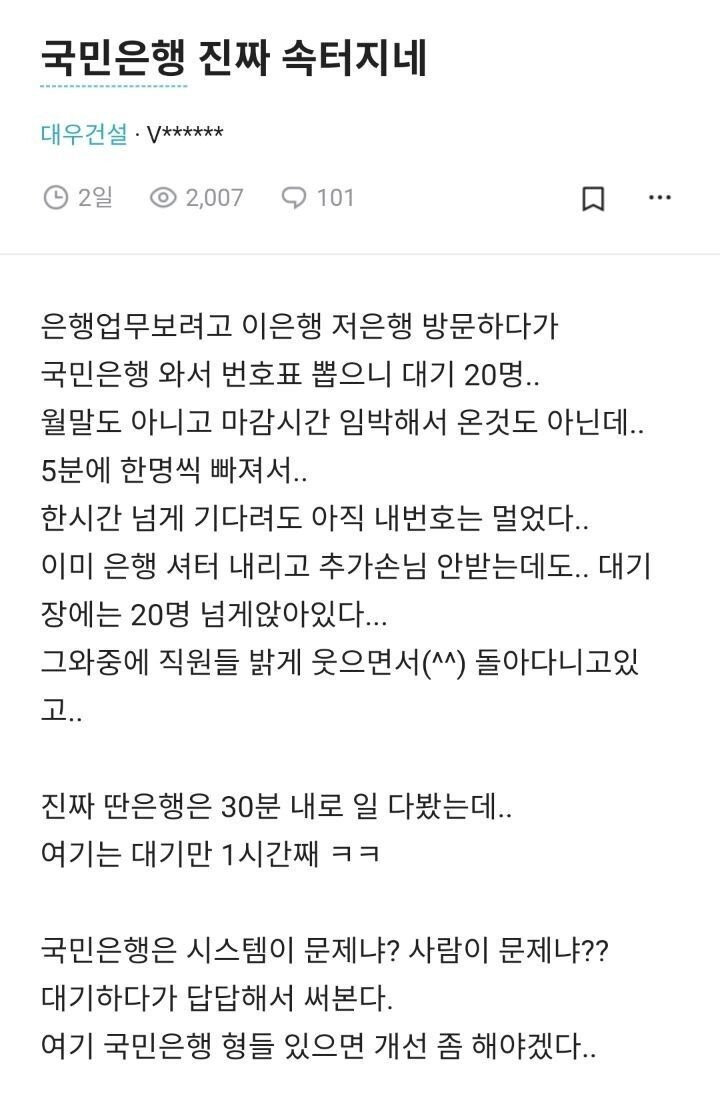Click the 2일 timestamp label

click(90, 197)
